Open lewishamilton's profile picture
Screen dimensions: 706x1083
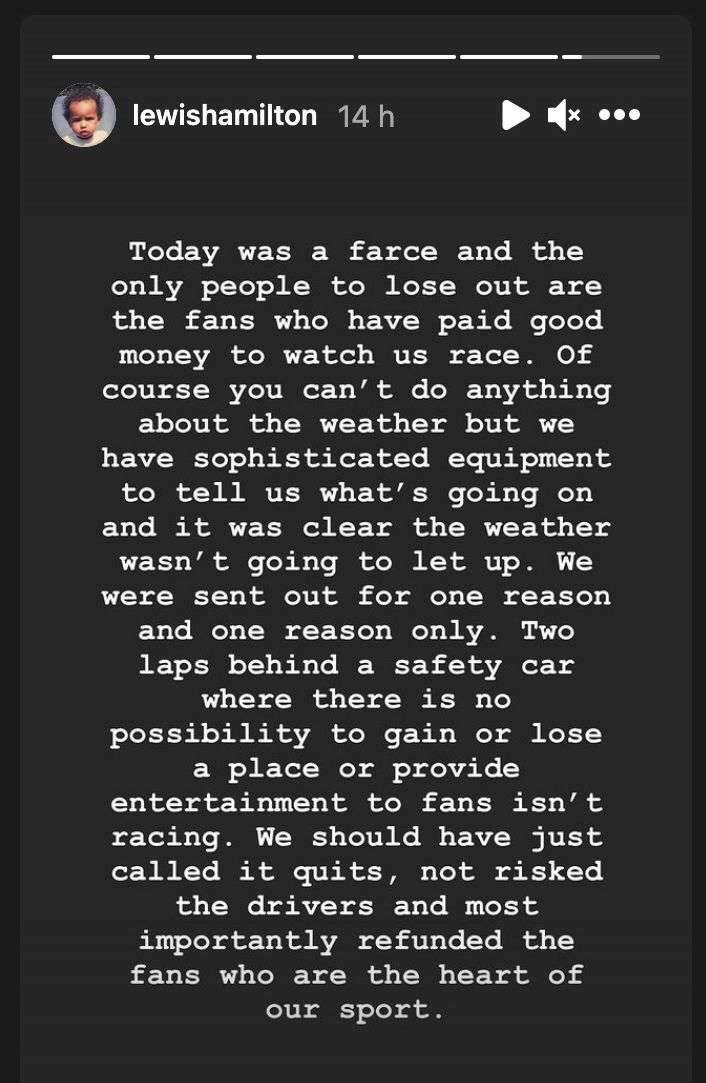(83, 115)
